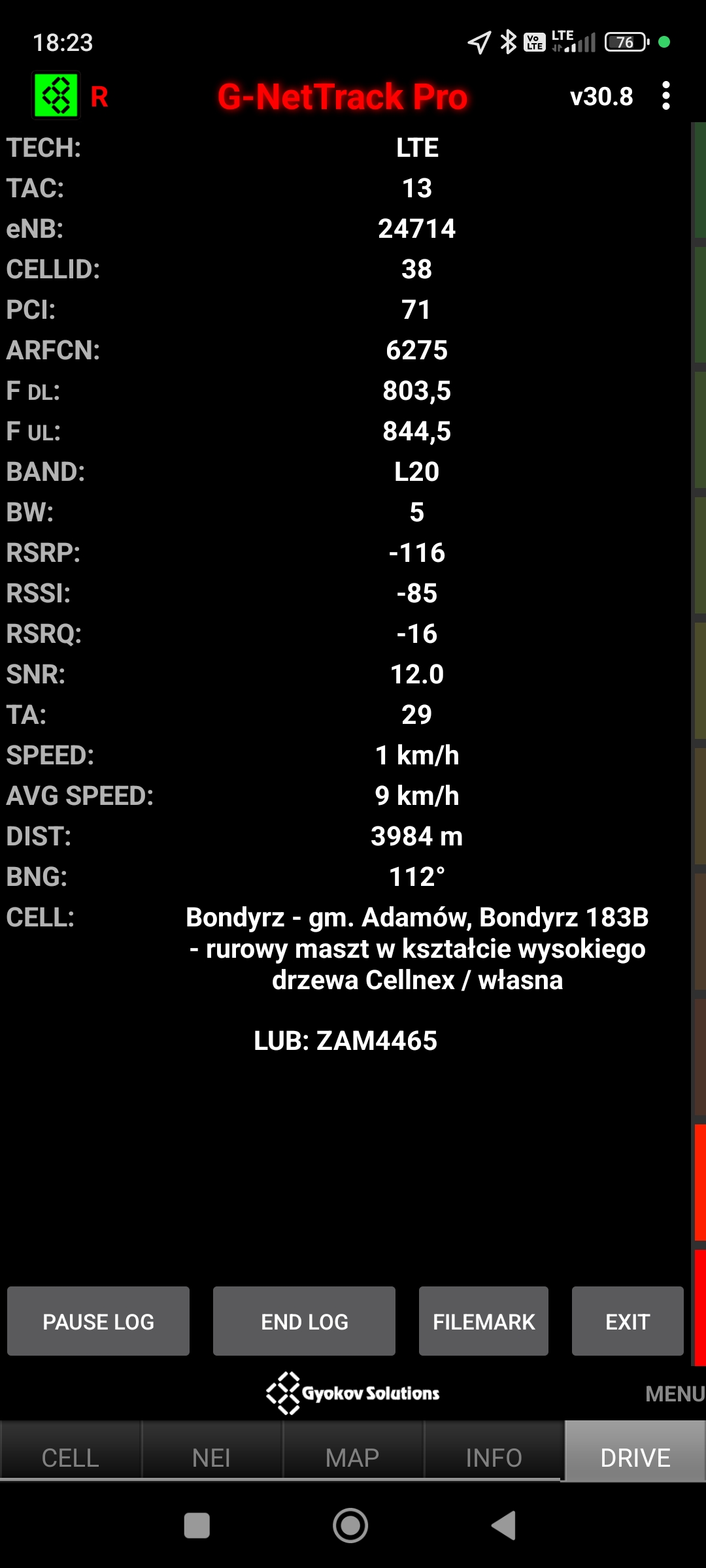This screenshot has width=706, height=1568.
Task: Open the MENU link
Action: [675, 1394]
